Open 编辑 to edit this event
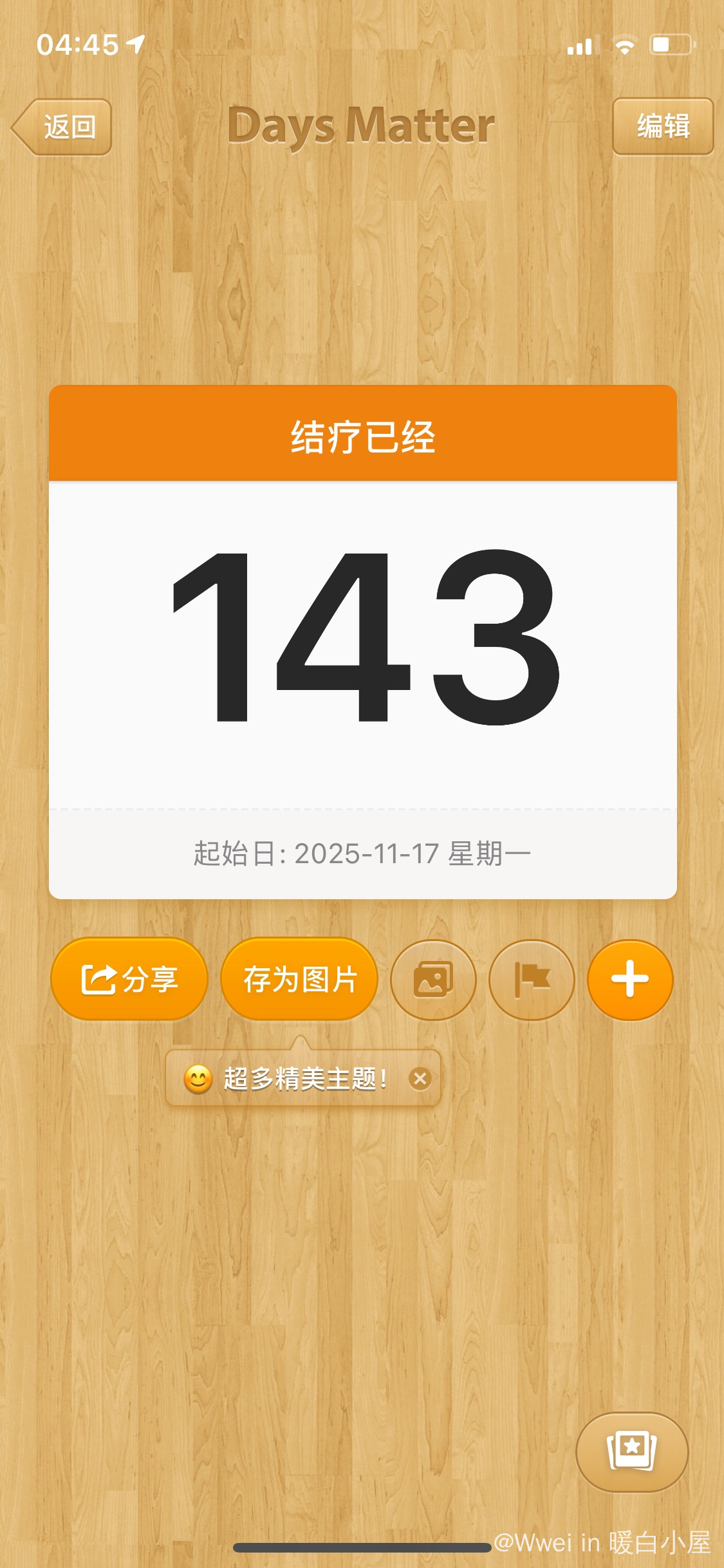724x1568 pixels. tap(663, 126)
